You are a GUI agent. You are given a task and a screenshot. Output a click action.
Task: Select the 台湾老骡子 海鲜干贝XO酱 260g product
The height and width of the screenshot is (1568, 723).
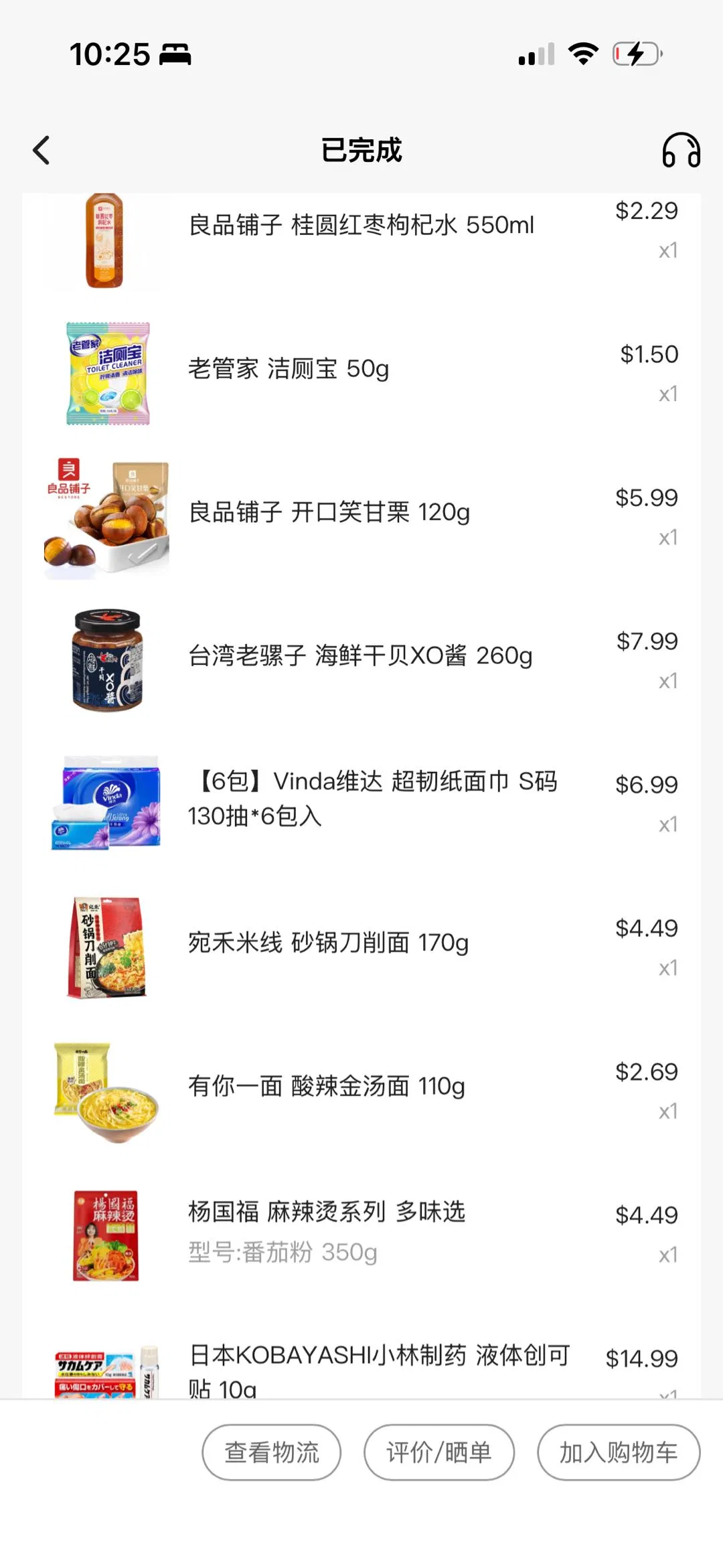(x=360, y=656)
